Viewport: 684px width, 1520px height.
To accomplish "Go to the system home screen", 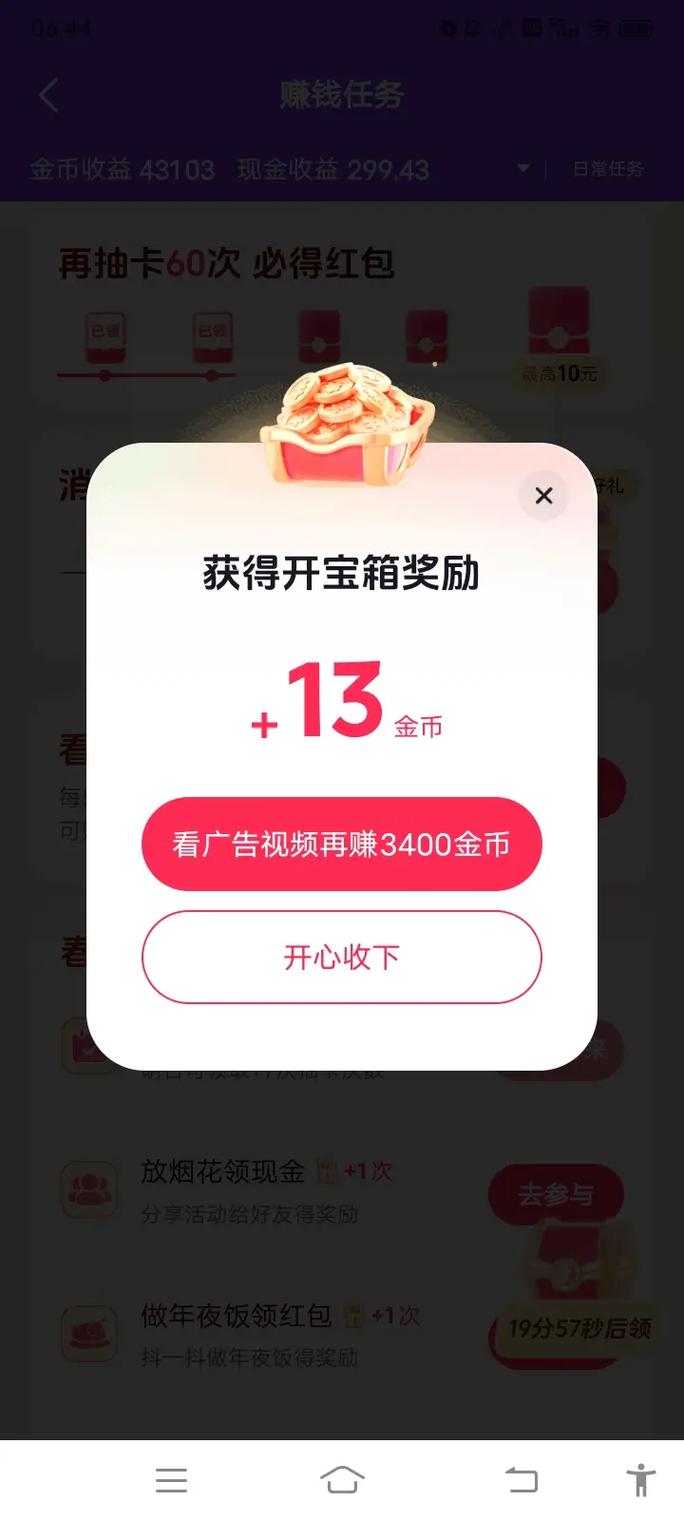I will (342, 1480).
